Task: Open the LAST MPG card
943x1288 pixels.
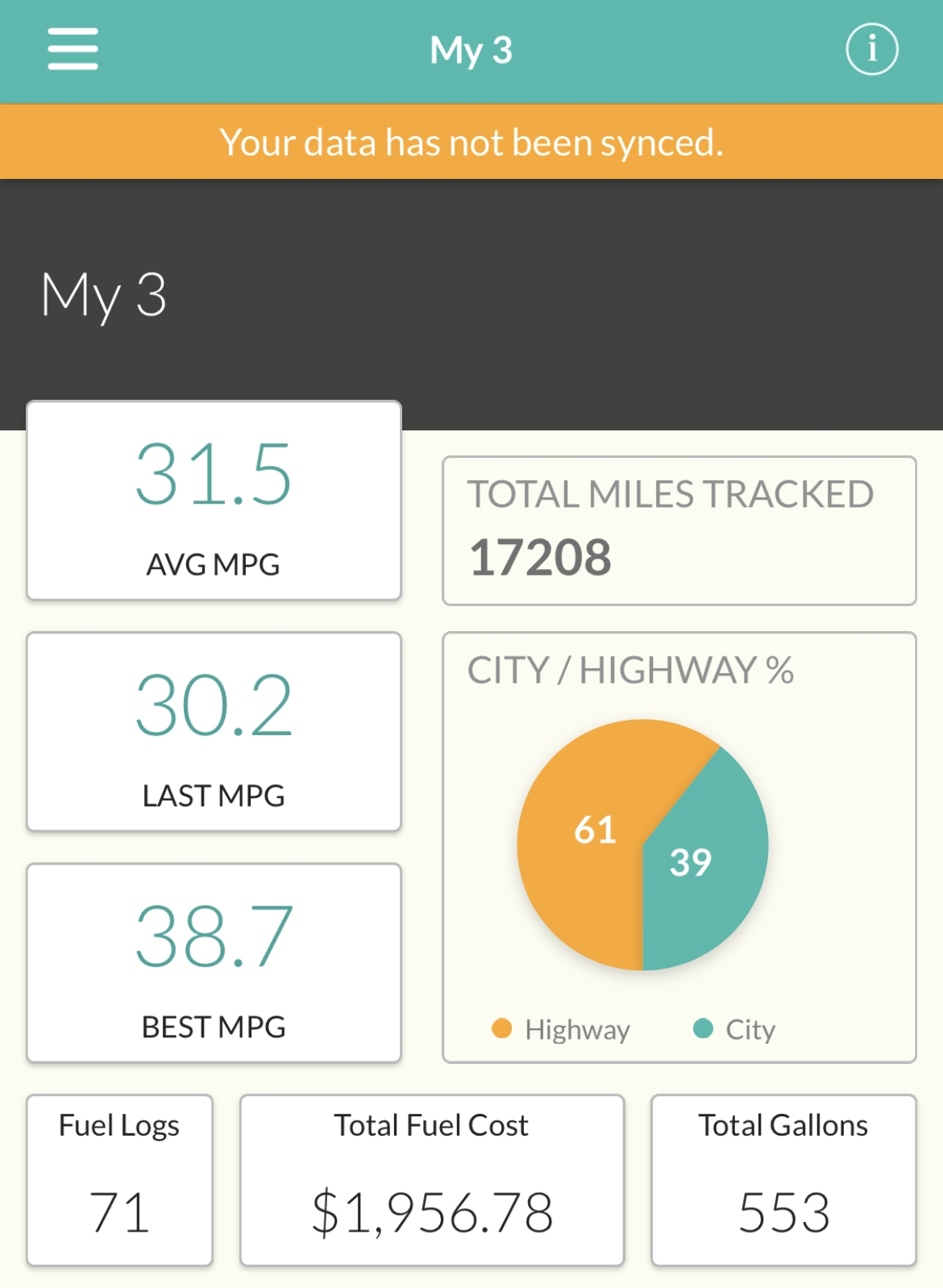Action: (x=214, y=732)
